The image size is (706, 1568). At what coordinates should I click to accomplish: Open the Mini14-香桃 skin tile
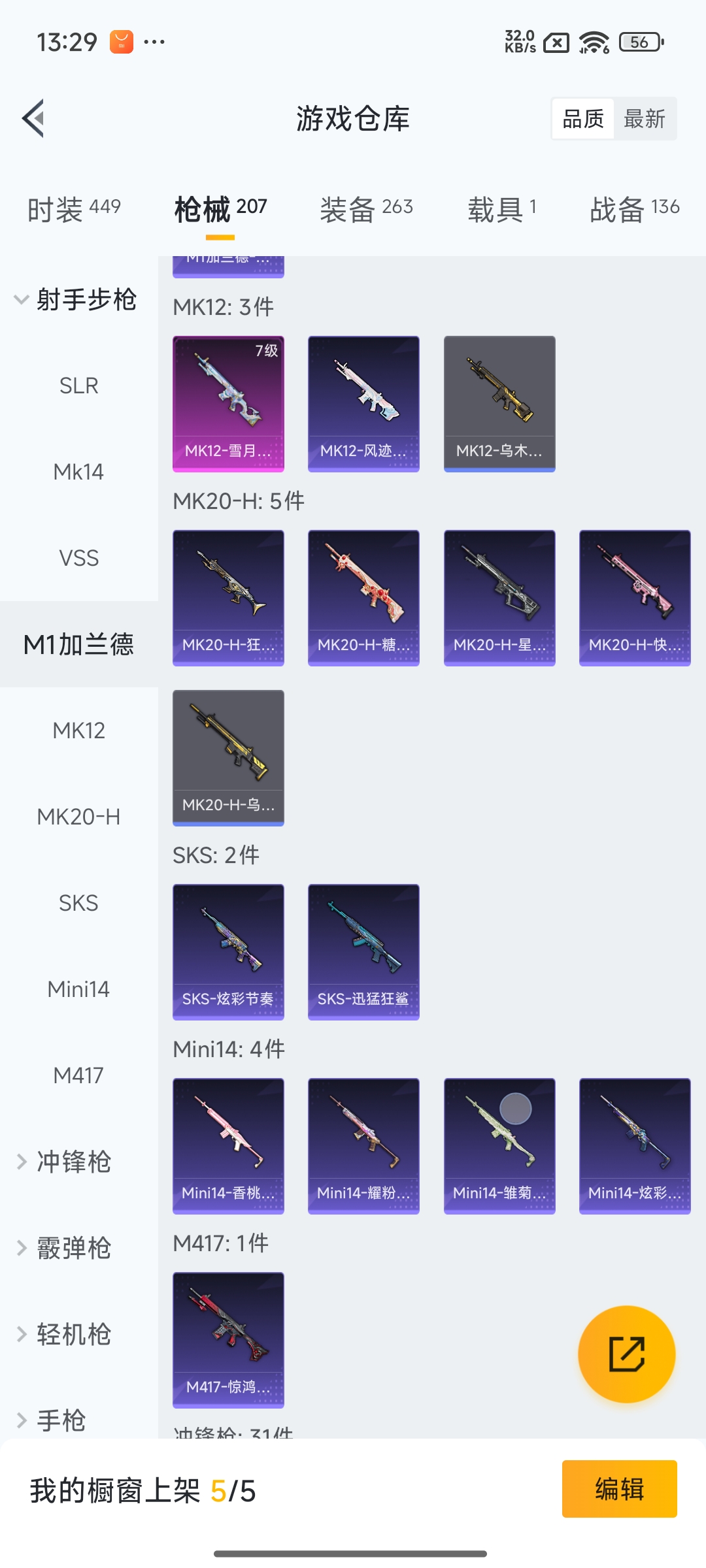pos(228,1145)
